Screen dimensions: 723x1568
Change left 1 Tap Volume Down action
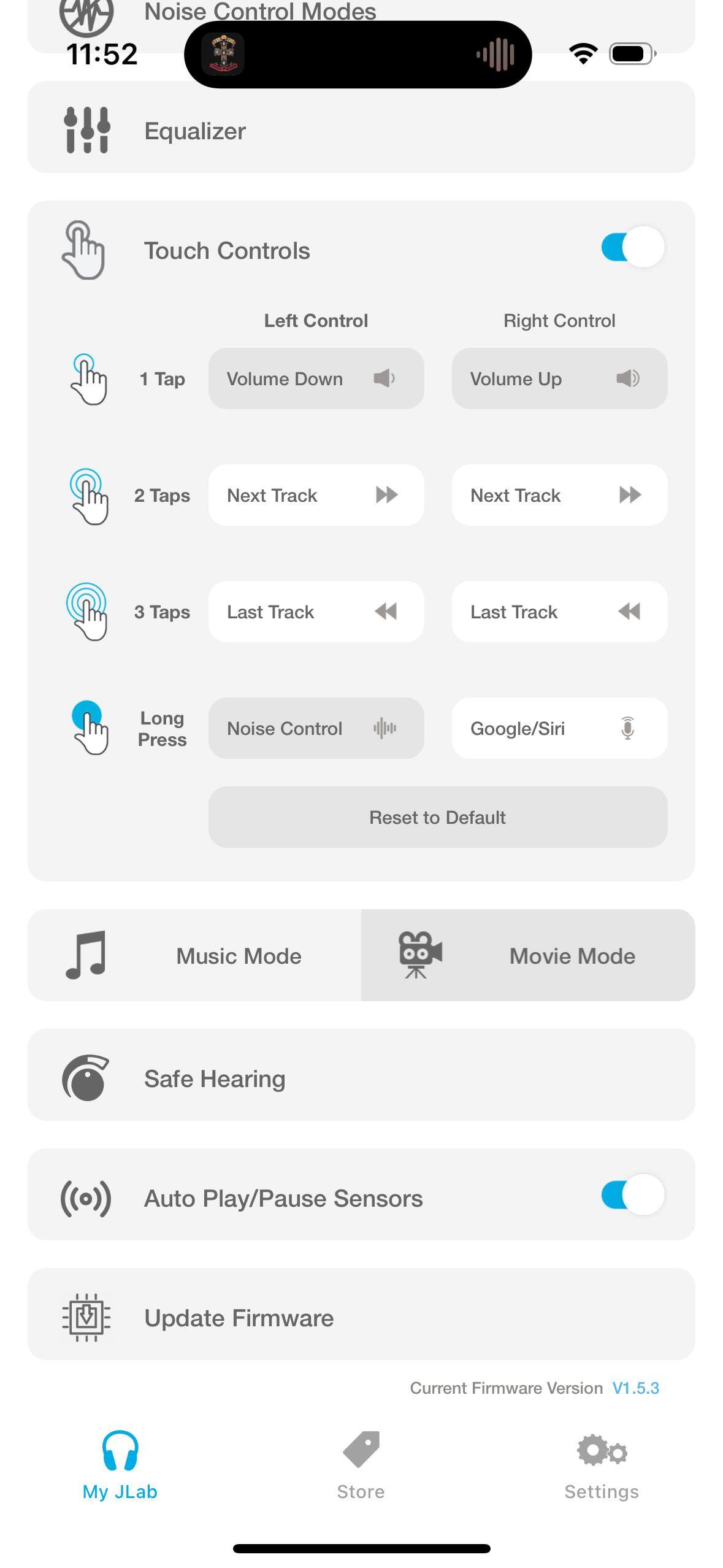coord(316,379)
